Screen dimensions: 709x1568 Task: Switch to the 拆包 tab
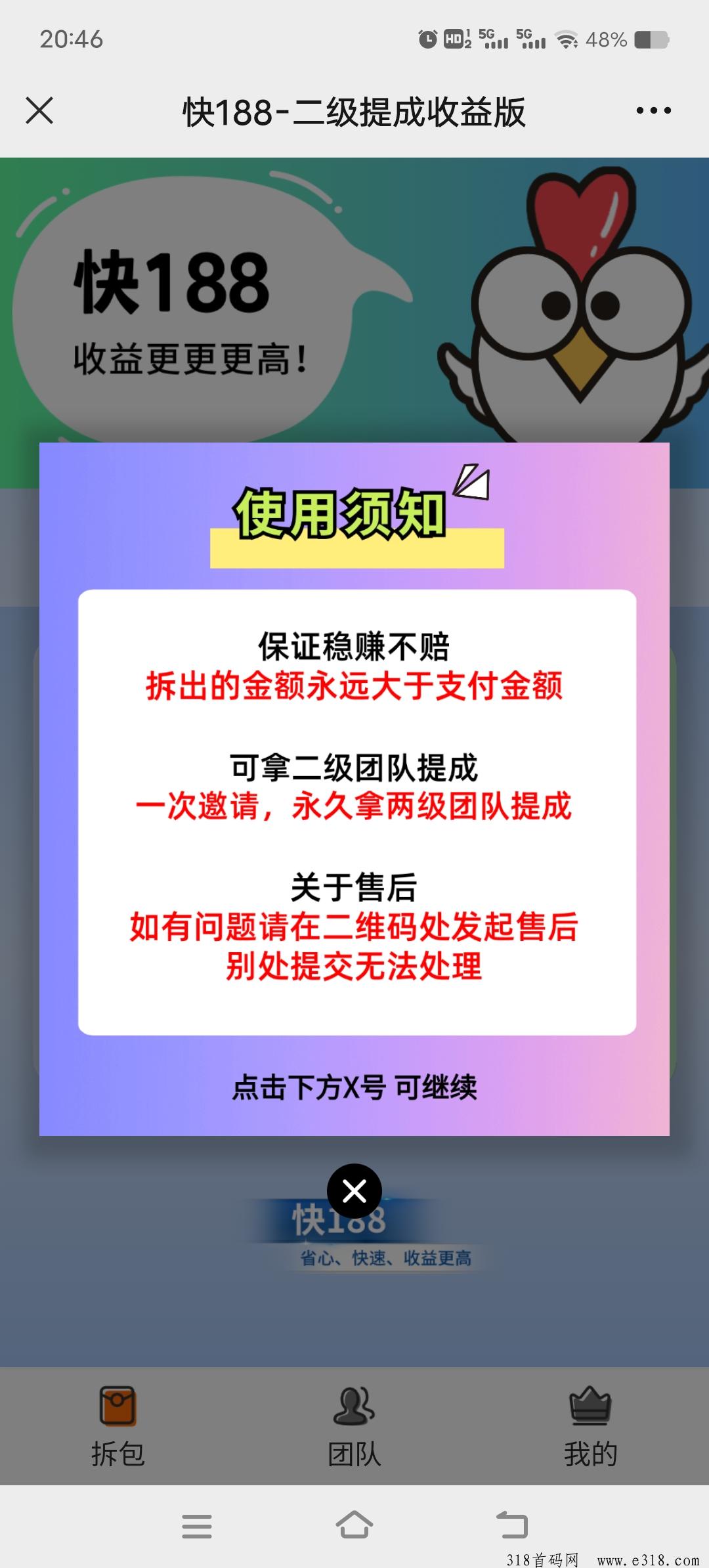click(x=118, y=1426)
